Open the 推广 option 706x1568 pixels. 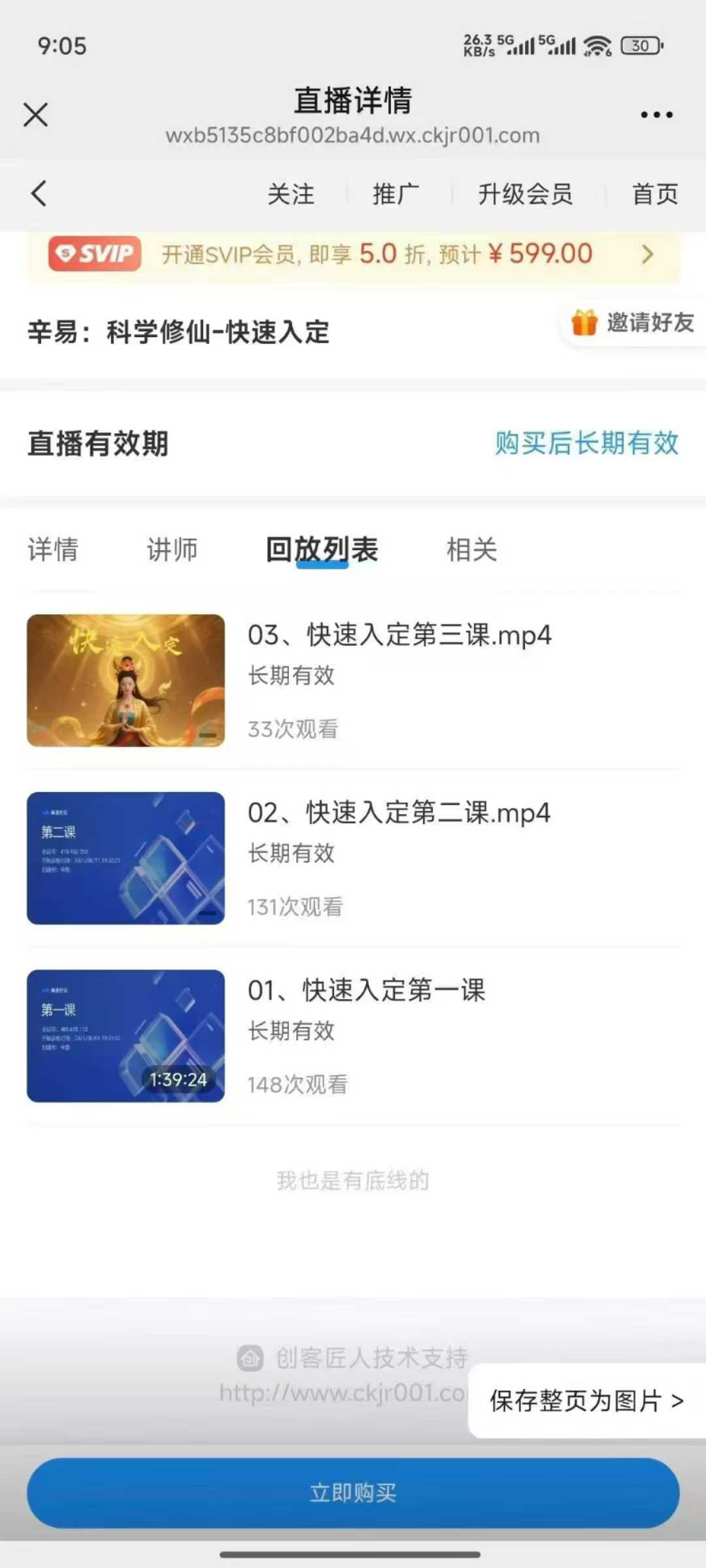[x=395, y=194]
